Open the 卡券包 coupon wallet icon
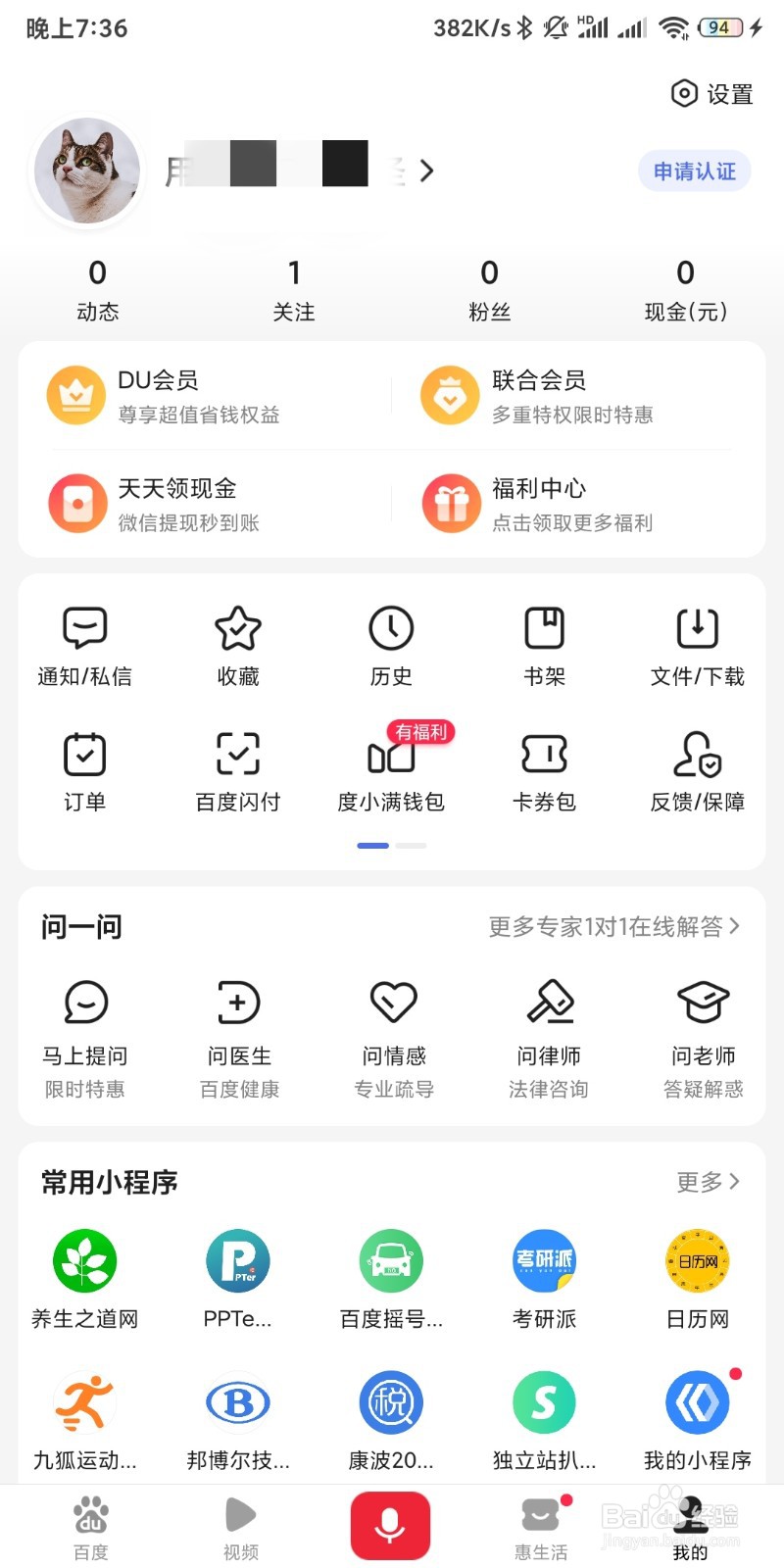784x1568 pixels. click(x=544, y=769)
